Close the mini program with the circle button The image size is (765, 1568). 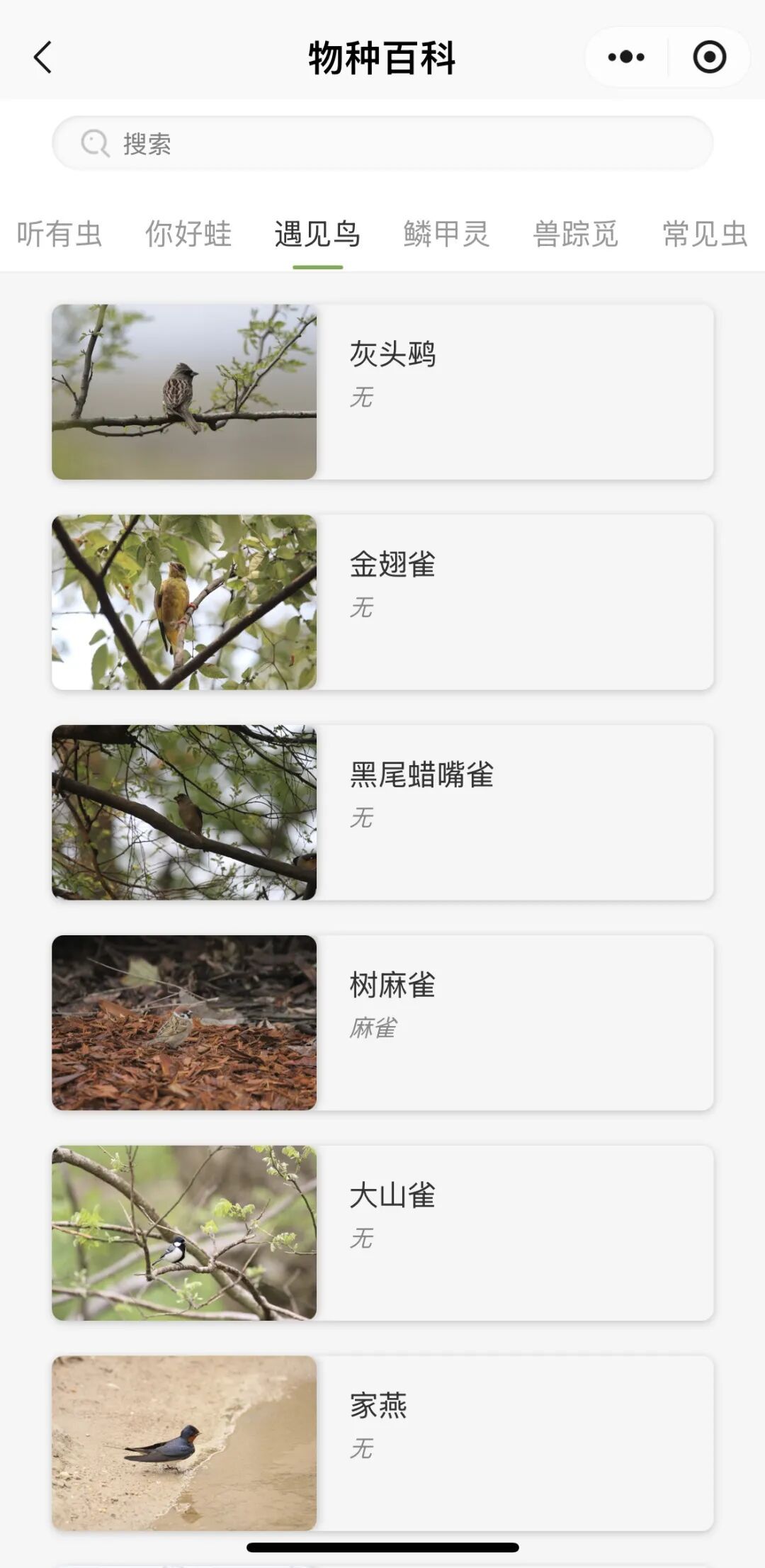click(x=709, y=57)
